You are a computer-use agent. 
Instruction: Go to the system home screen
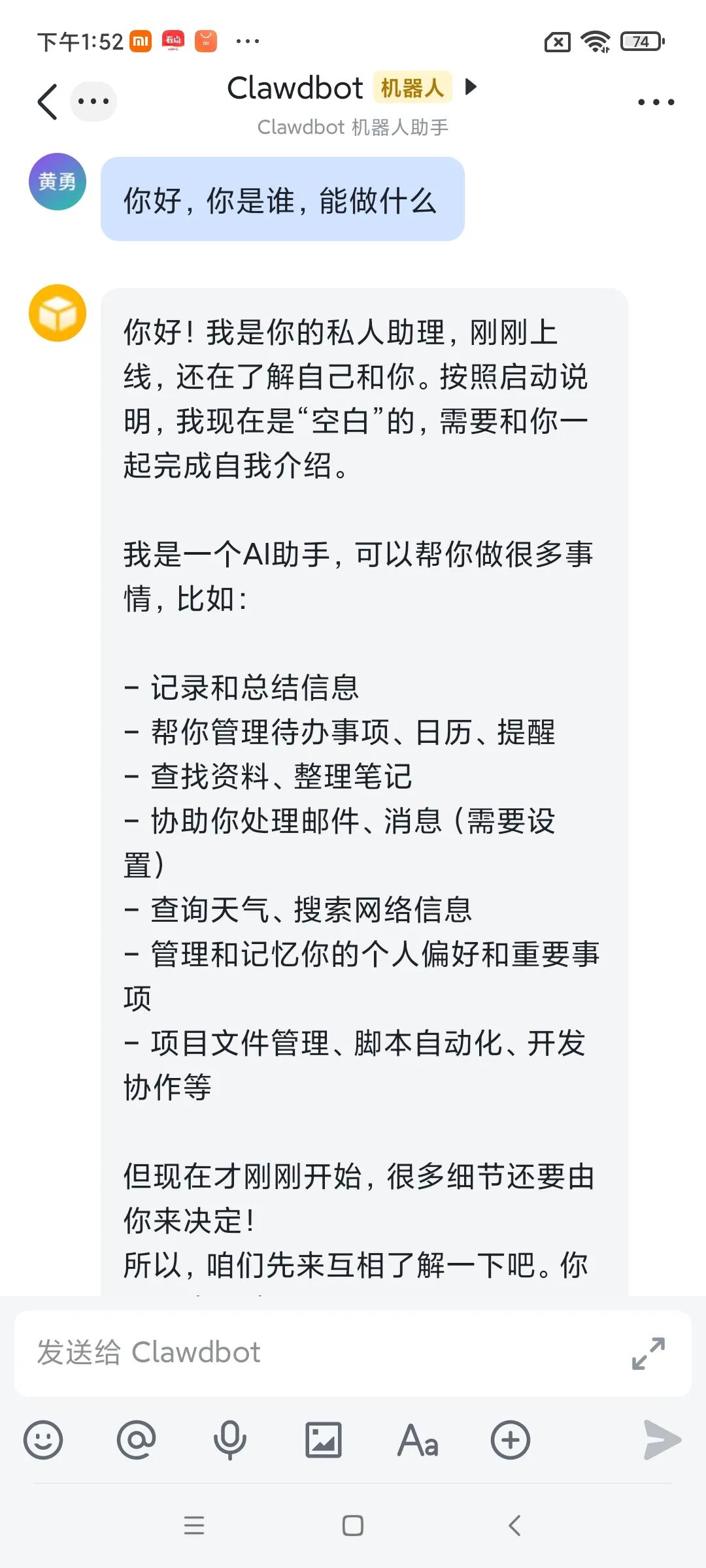click(353, 1526)
